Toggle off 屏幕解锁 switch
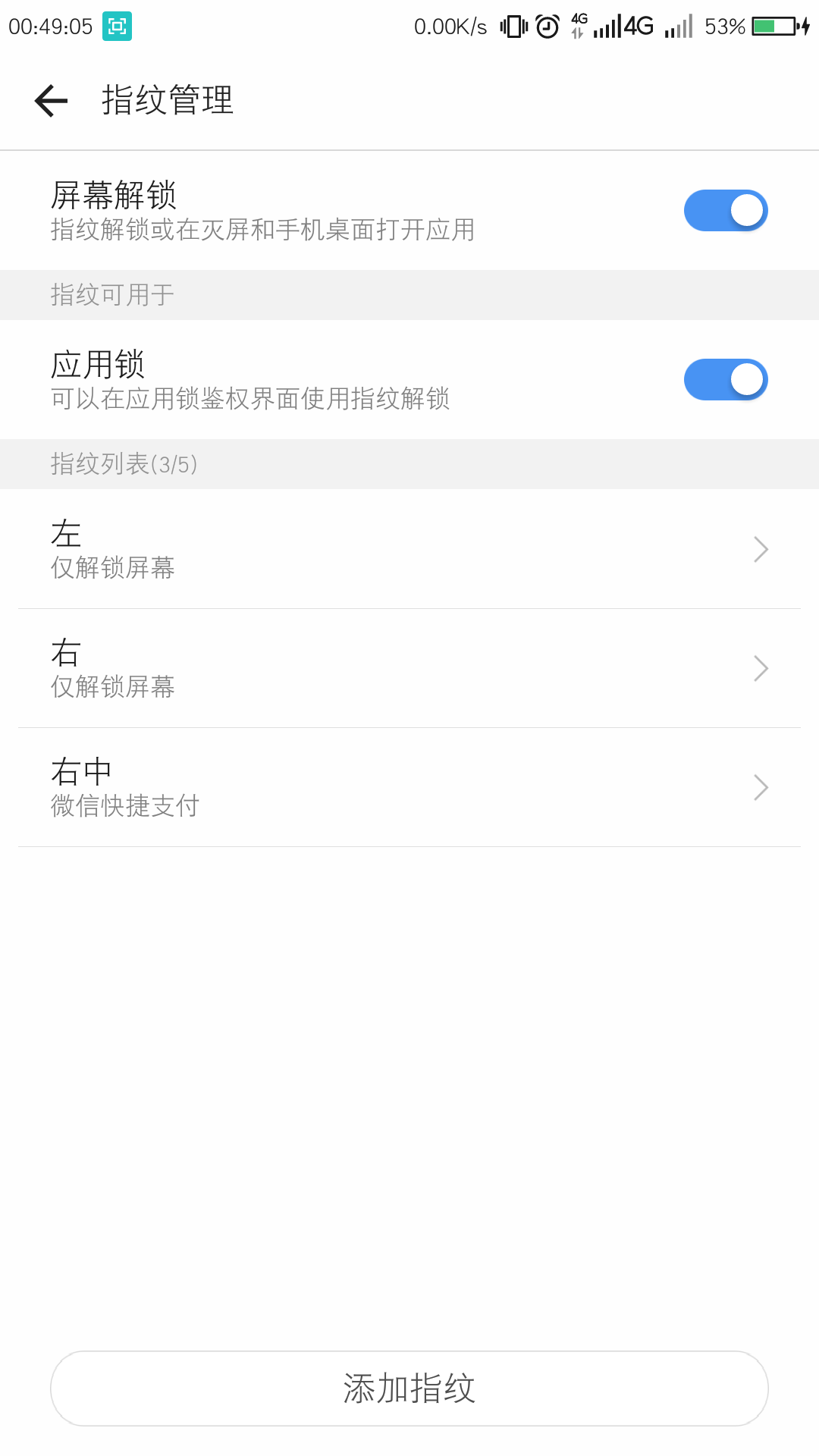Viewport: 819px width, 1456px height. click(726, 211)
